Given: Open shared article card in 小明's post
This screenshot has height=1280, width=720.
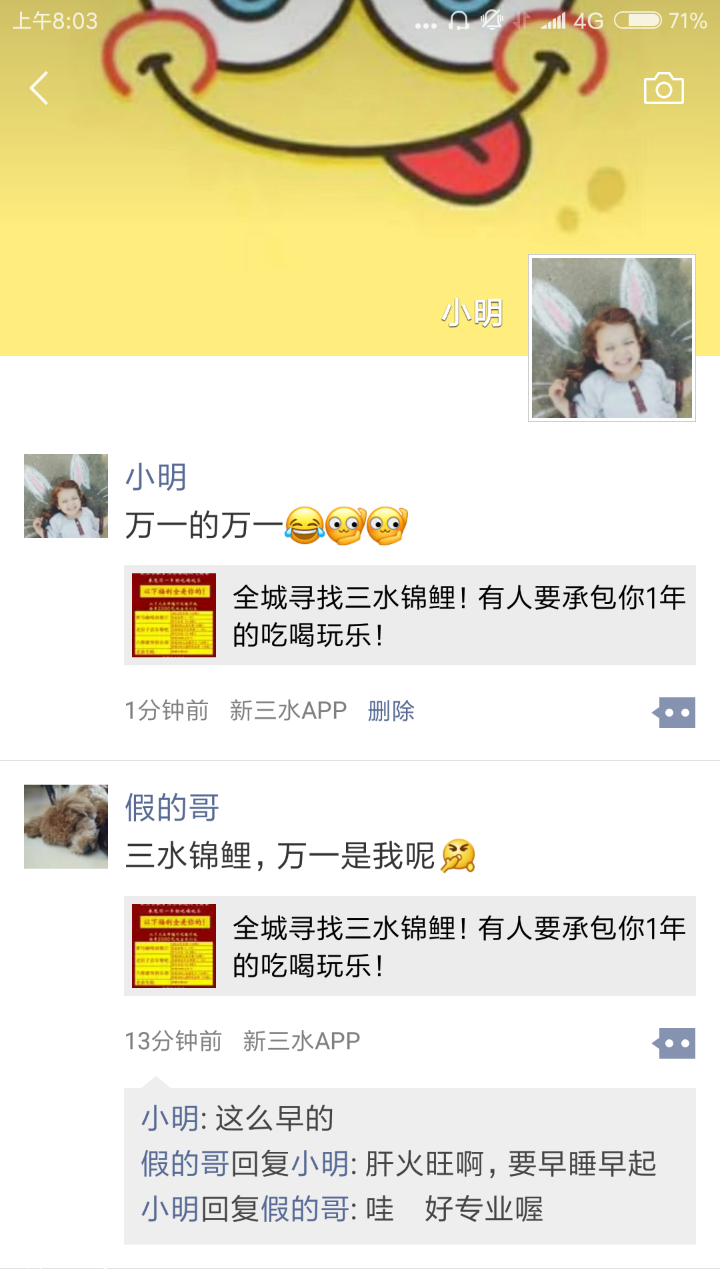Looking at the screenshot, I should pyautogui.click(x=410, y=615).
